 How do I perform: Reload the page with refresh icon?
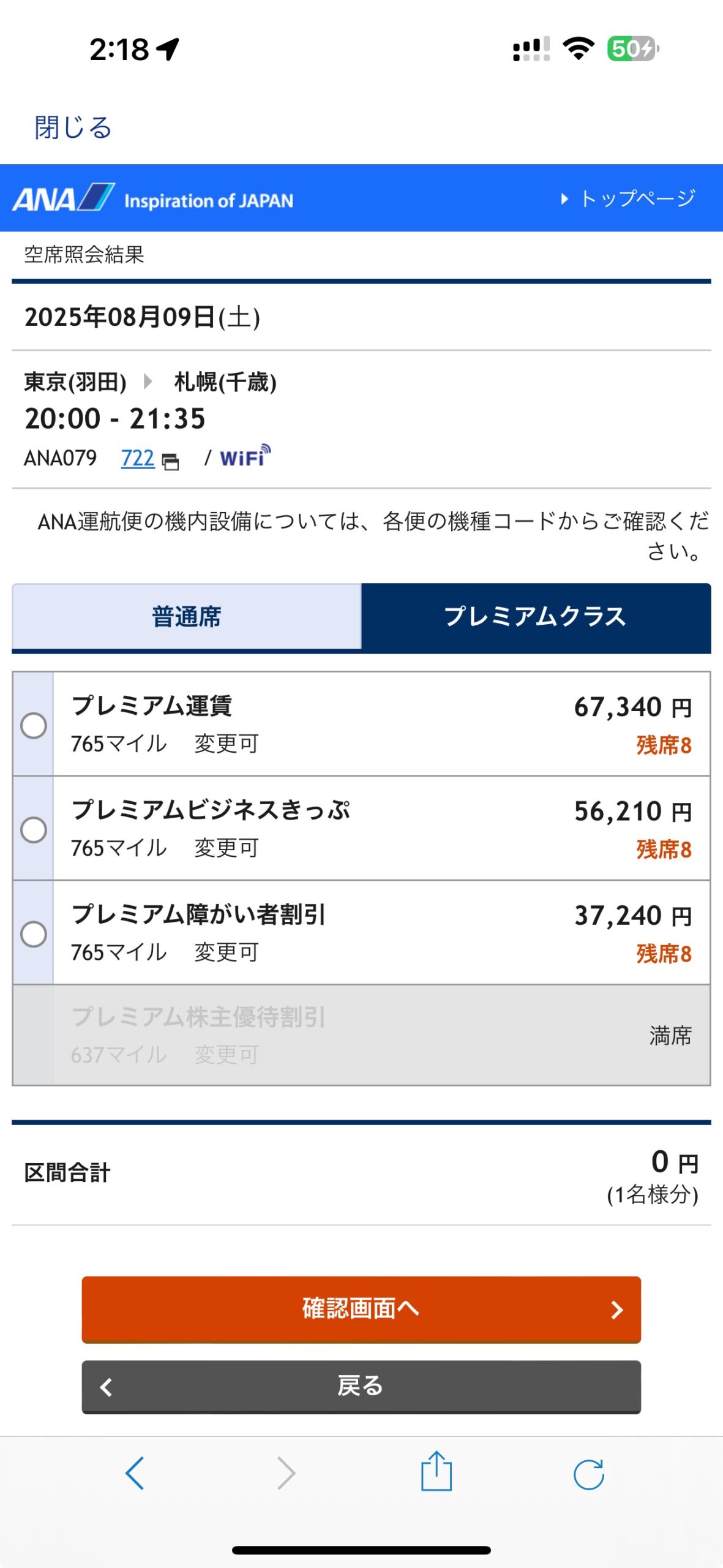(588, 1473)
